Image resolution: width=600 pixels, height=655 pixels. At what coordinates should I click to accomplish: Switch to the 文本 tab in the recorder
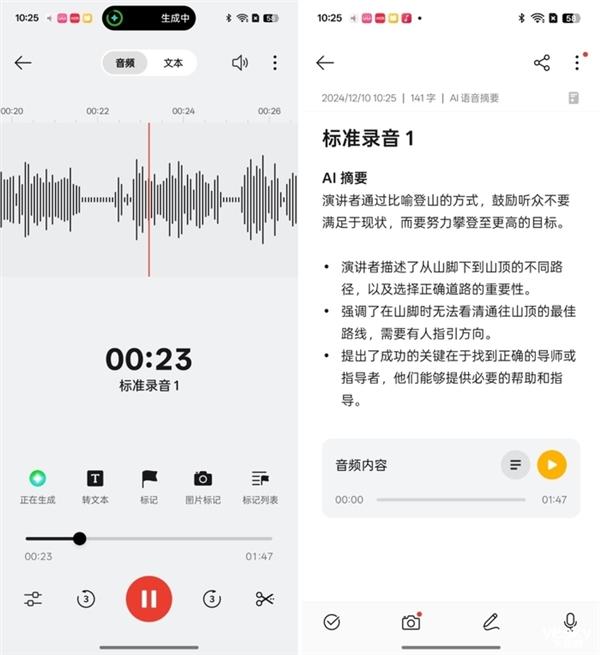coord(173,63)
